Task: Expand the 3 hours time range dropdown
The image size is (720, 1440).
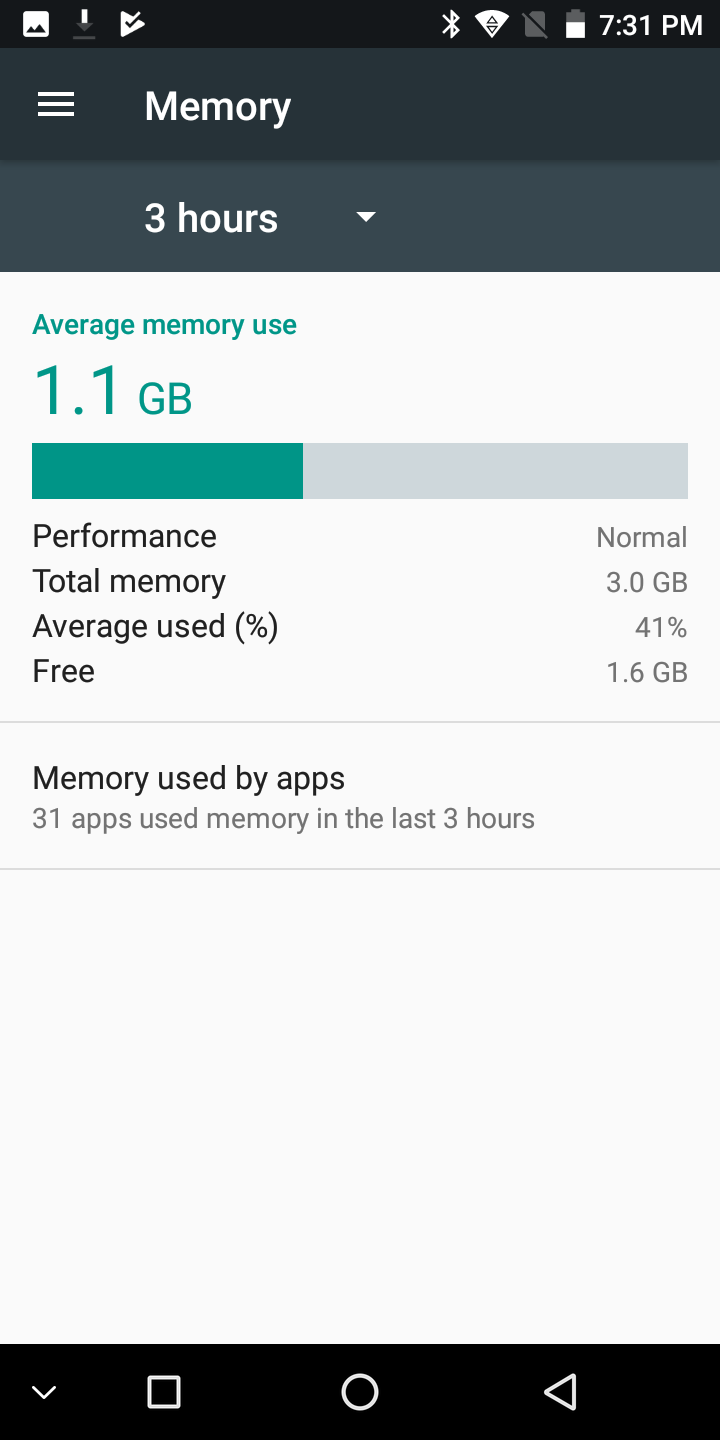Action: pos(260,218)
